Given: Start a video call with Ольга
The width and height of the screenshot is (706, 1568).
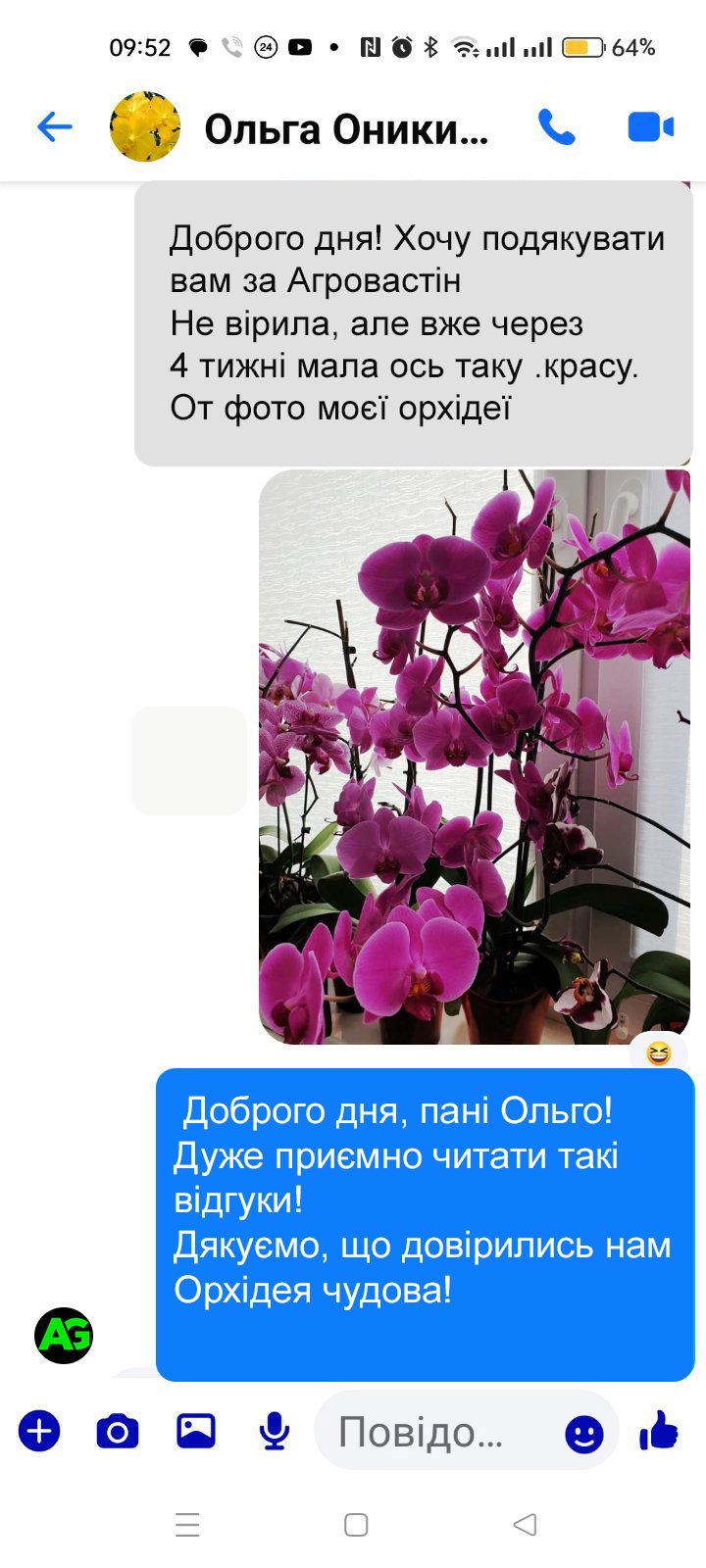Looking at the screenshot, I should [x=650, y=127].
